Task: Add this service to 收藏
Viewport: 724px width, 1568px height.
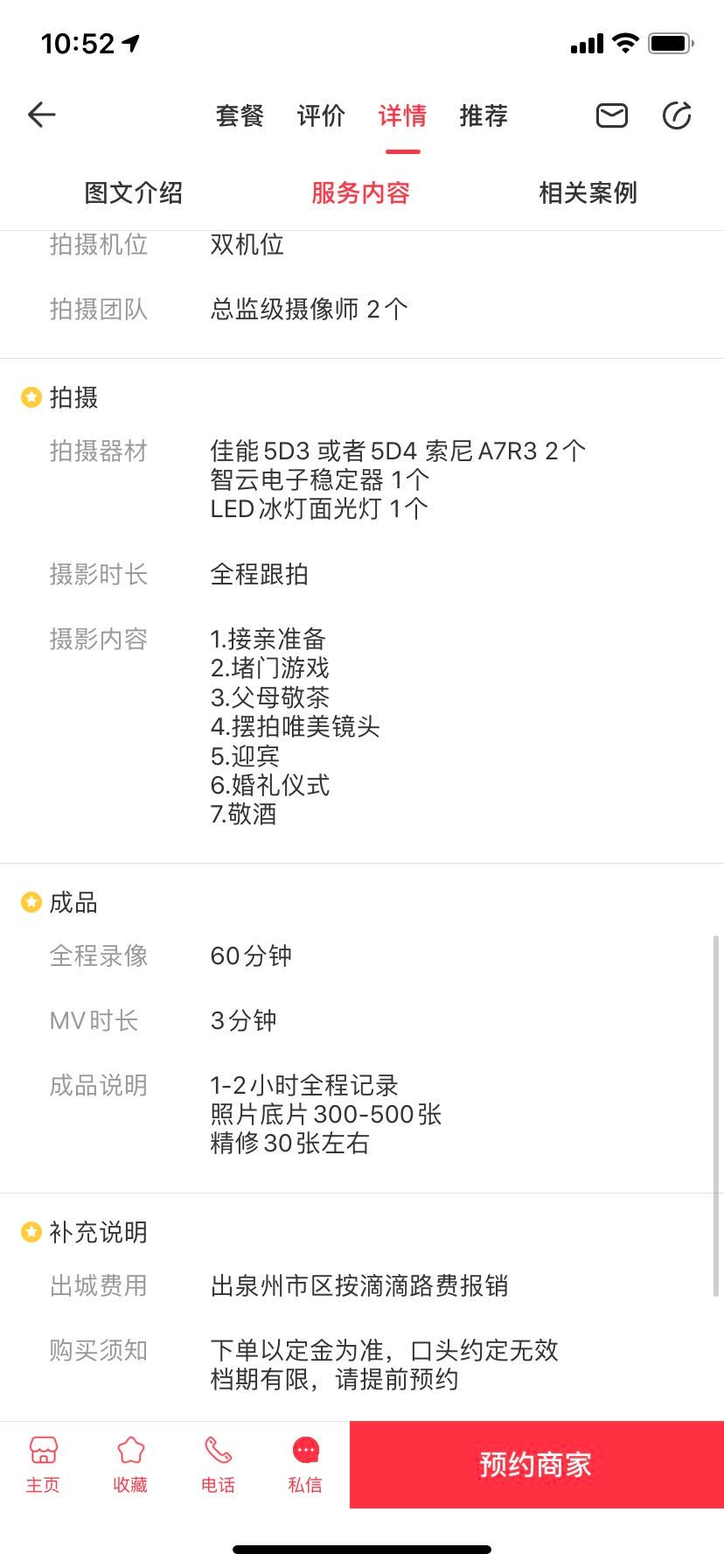Action: click(130, 1465)
